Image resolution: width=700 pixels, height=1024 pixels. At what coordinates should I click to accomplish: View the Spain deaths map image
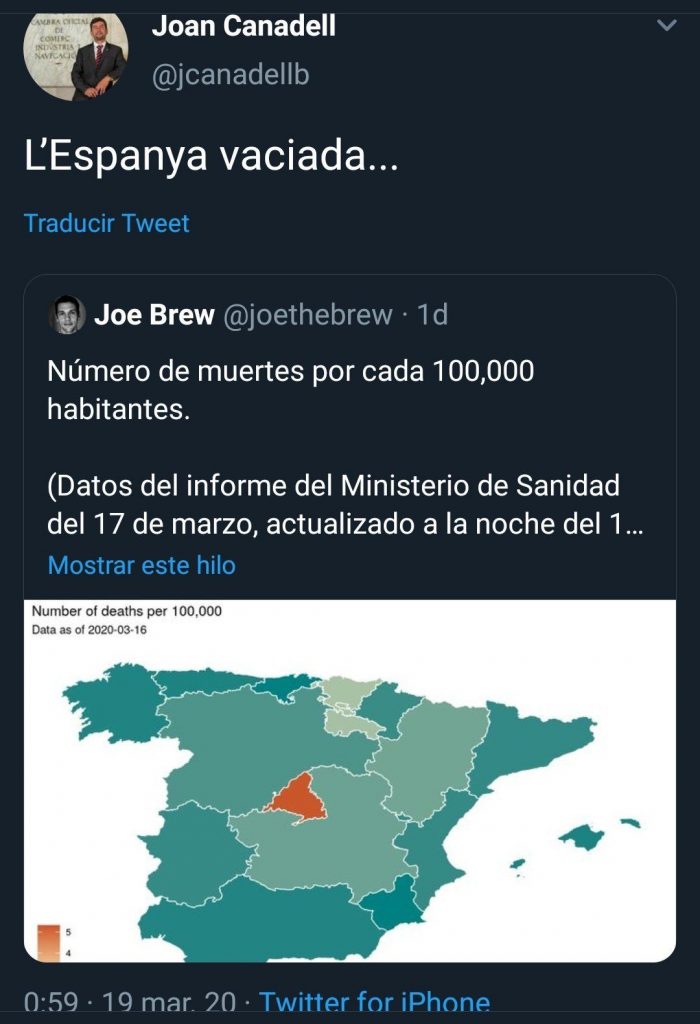pos(350,780)
